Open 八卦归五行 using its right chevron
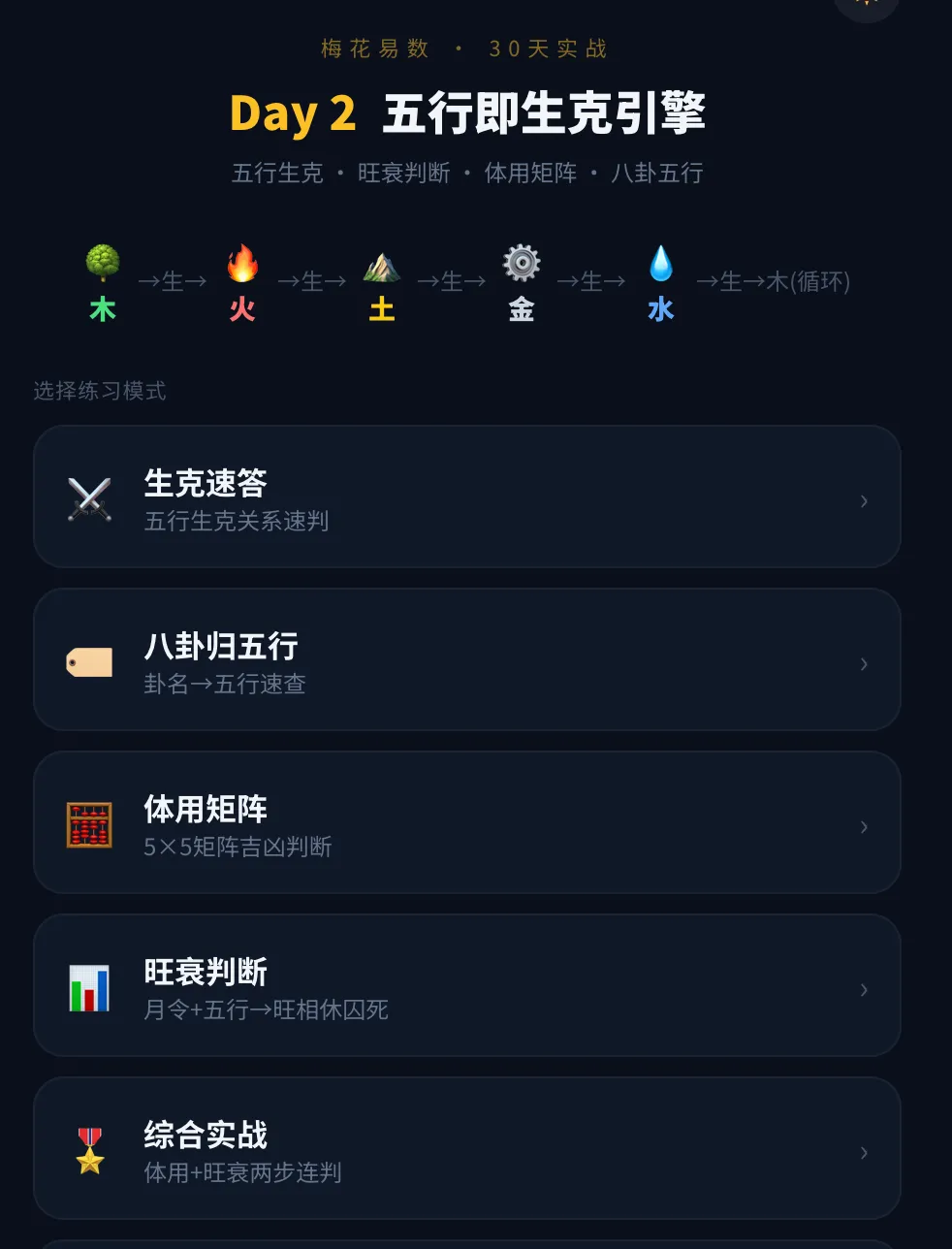Viewport: 952px width, 1249px height. 863,663
